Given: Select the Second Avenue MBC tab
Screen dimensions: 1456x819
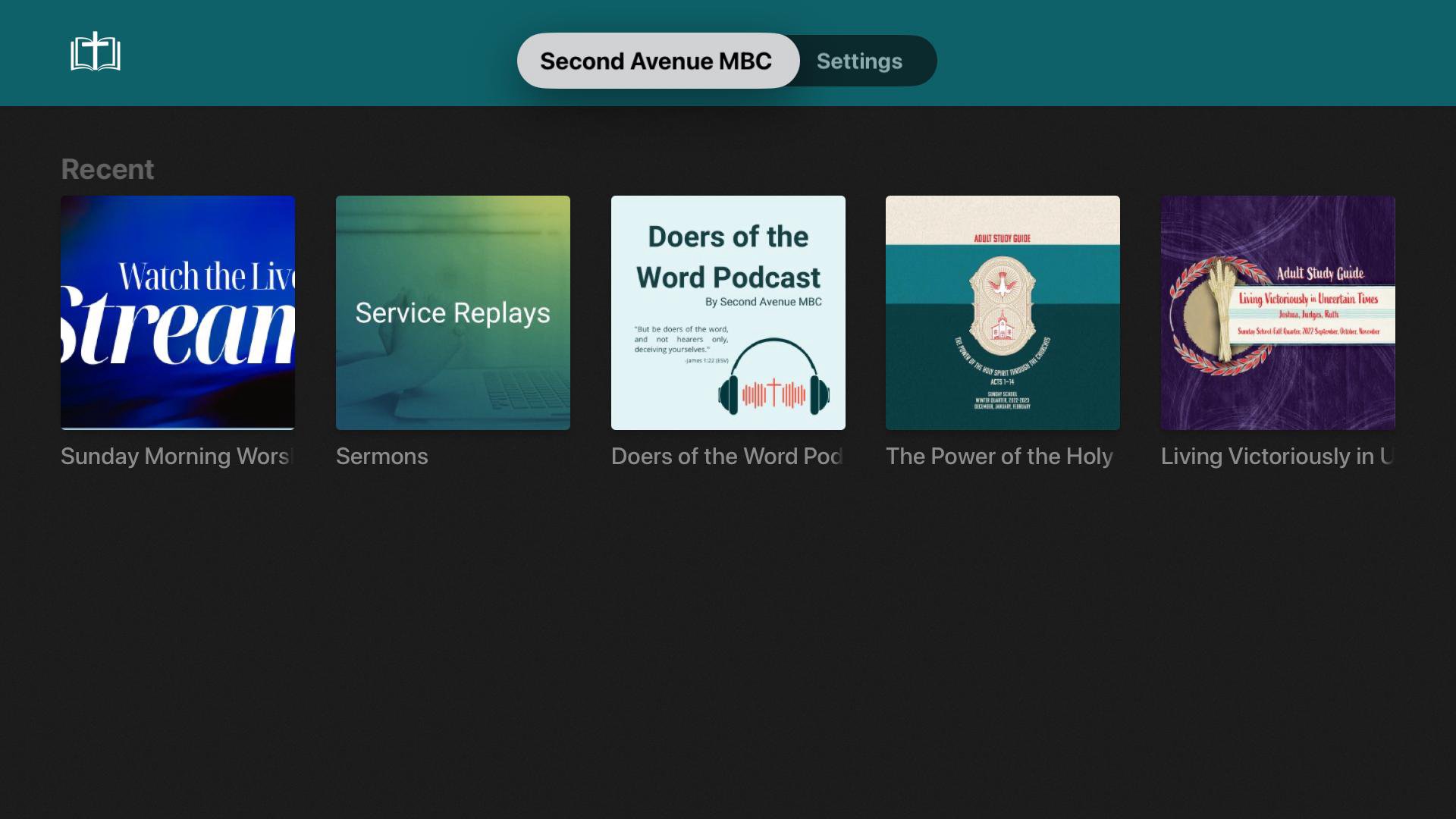Looking at the screenshot, I should 657,61.
